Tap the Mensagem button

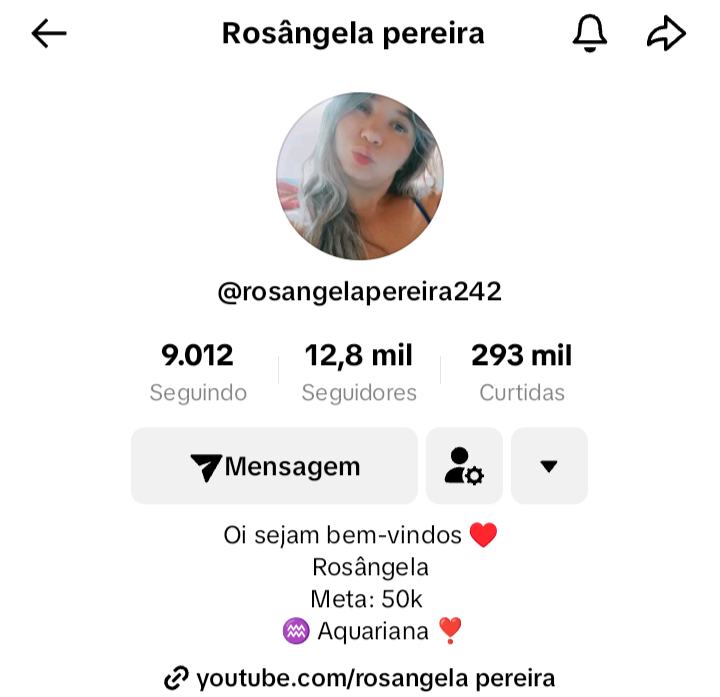[x=274, y=466]
